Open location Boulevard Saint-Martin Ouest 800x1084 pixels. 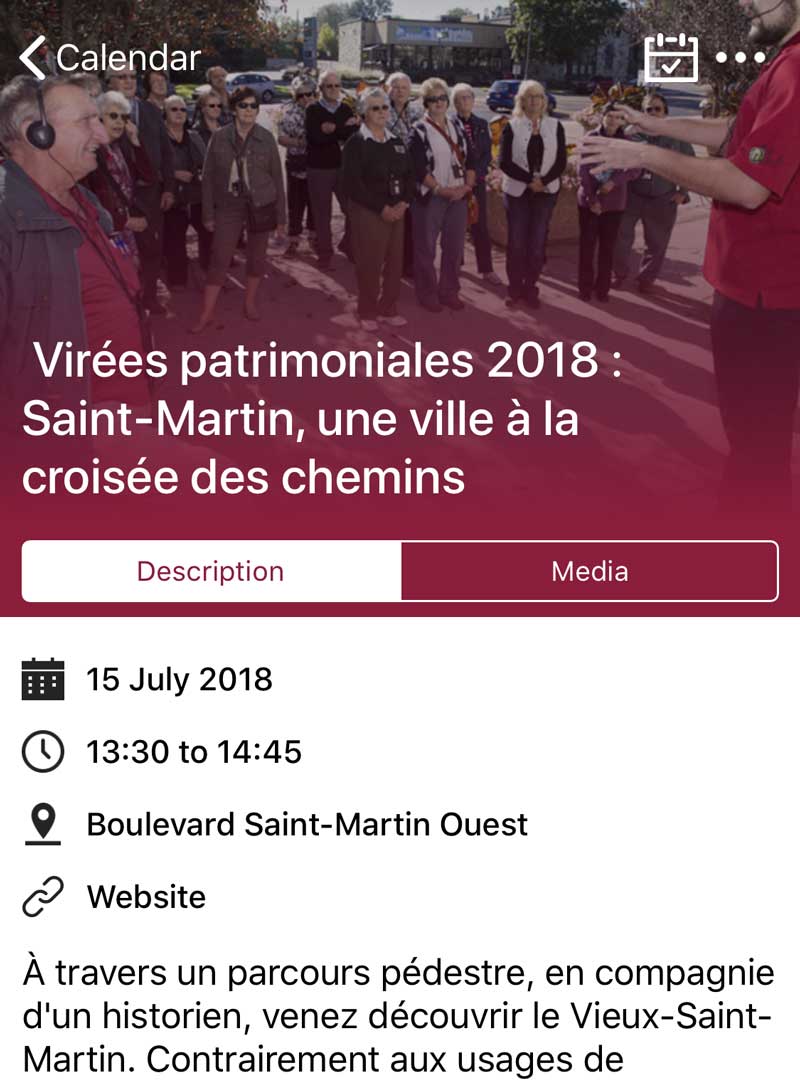(306, 825)
